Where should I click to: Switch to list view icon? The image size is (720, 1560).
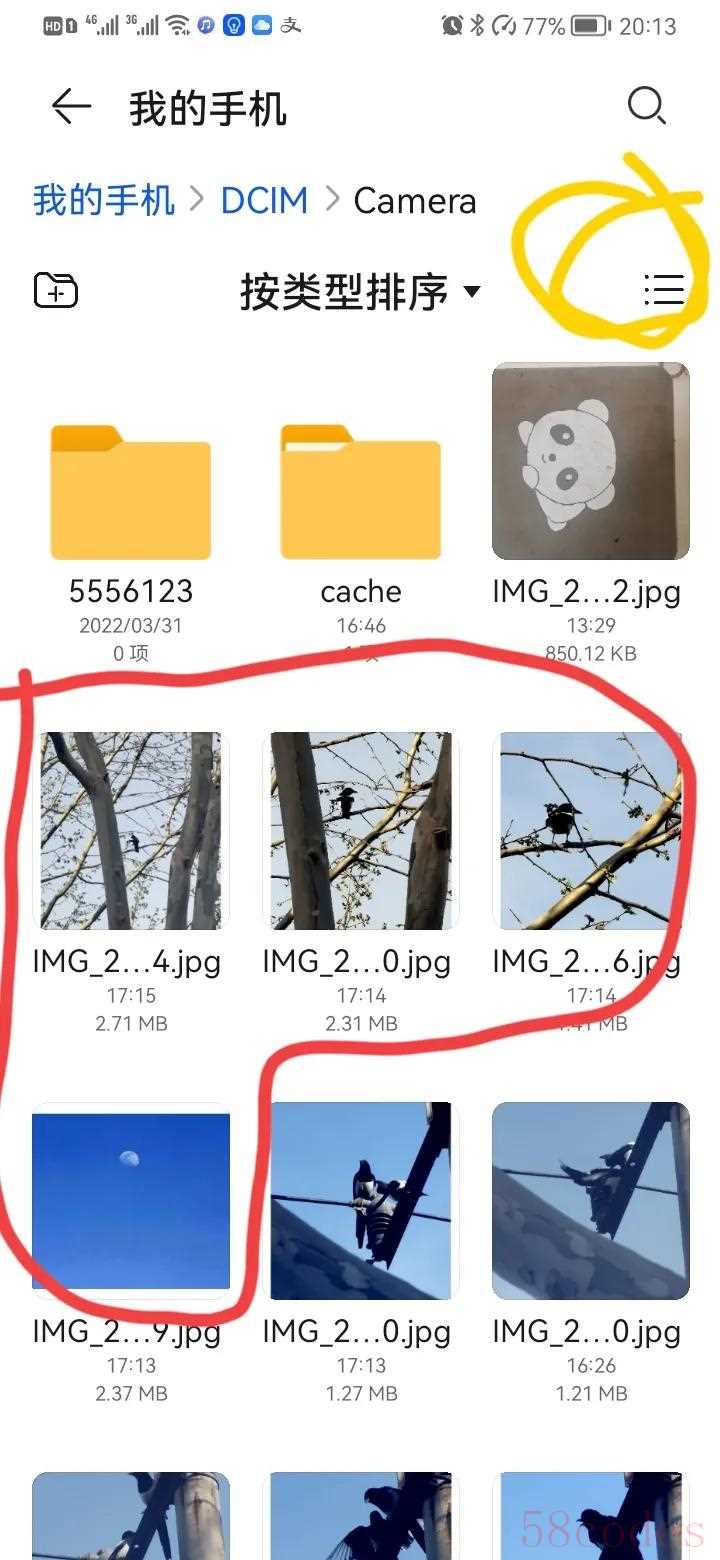click(x=664, y=291)
